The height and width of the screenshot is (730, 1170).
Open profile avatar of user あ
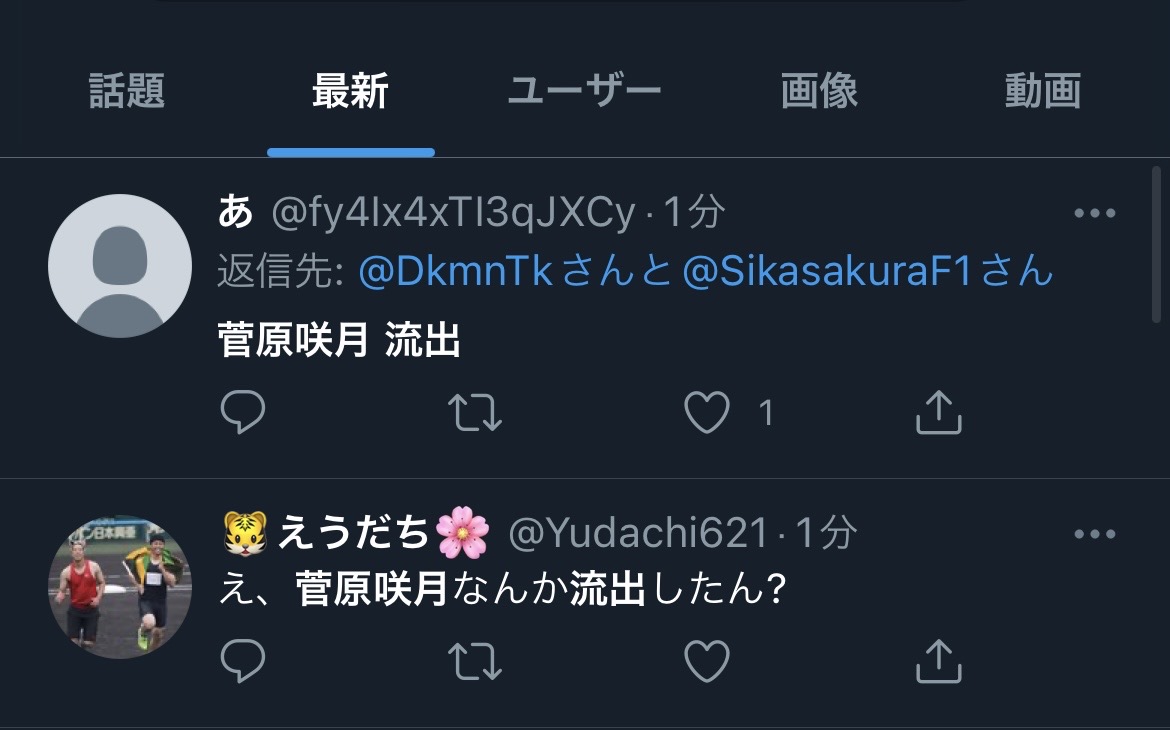[x=120, y=266]
